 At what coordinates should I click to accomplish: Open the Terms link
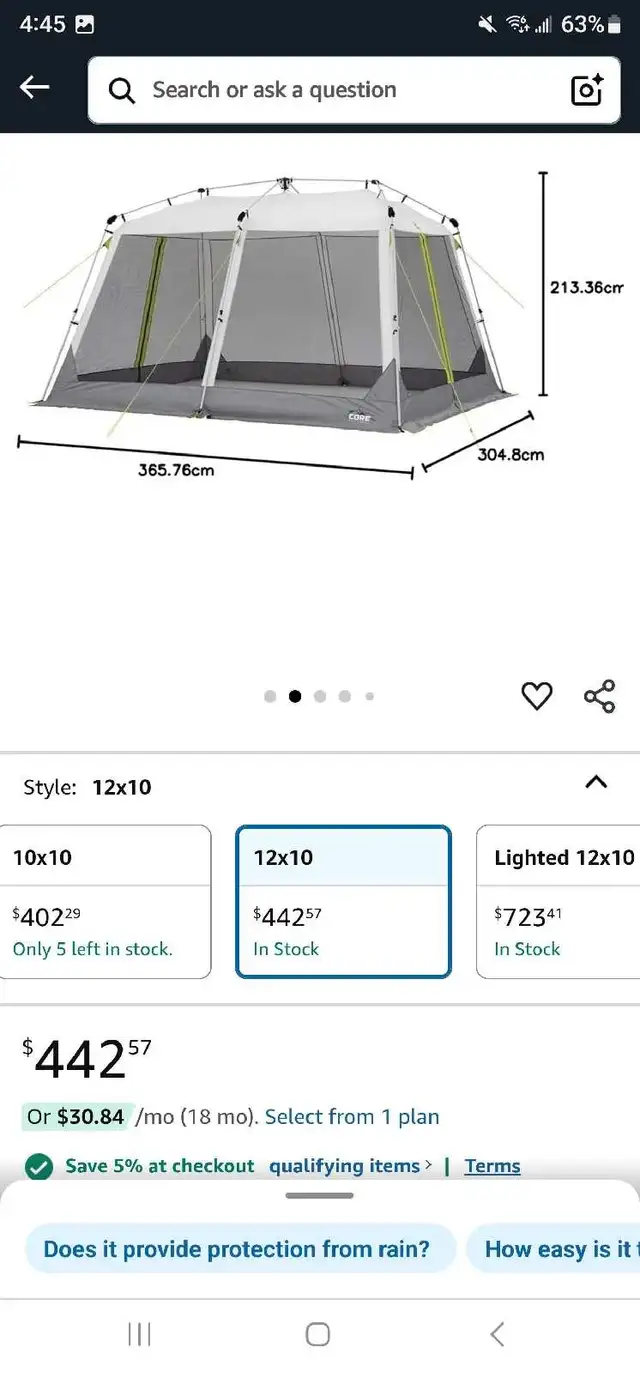point(492,1166)
